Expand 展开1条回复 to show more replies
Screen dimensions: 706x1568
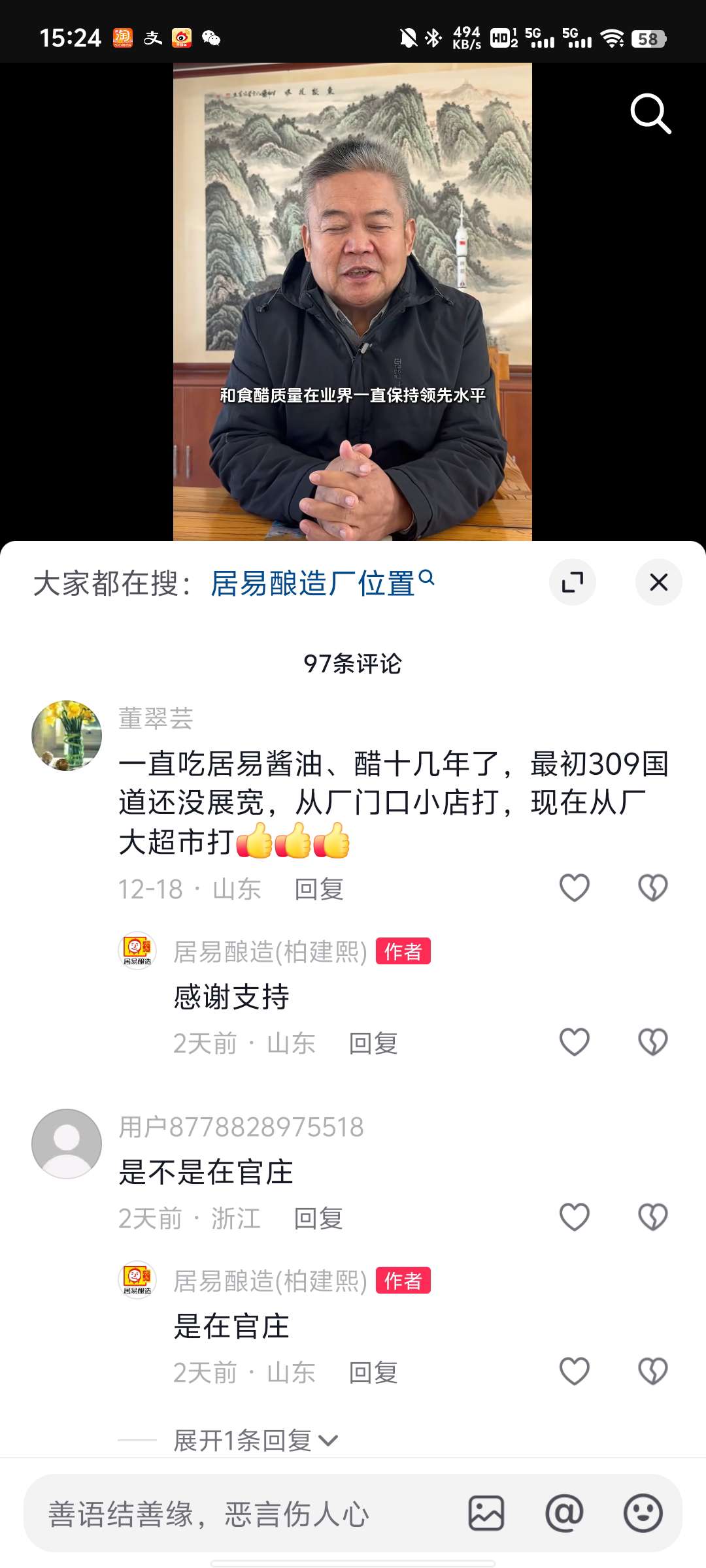(255, 1441)
